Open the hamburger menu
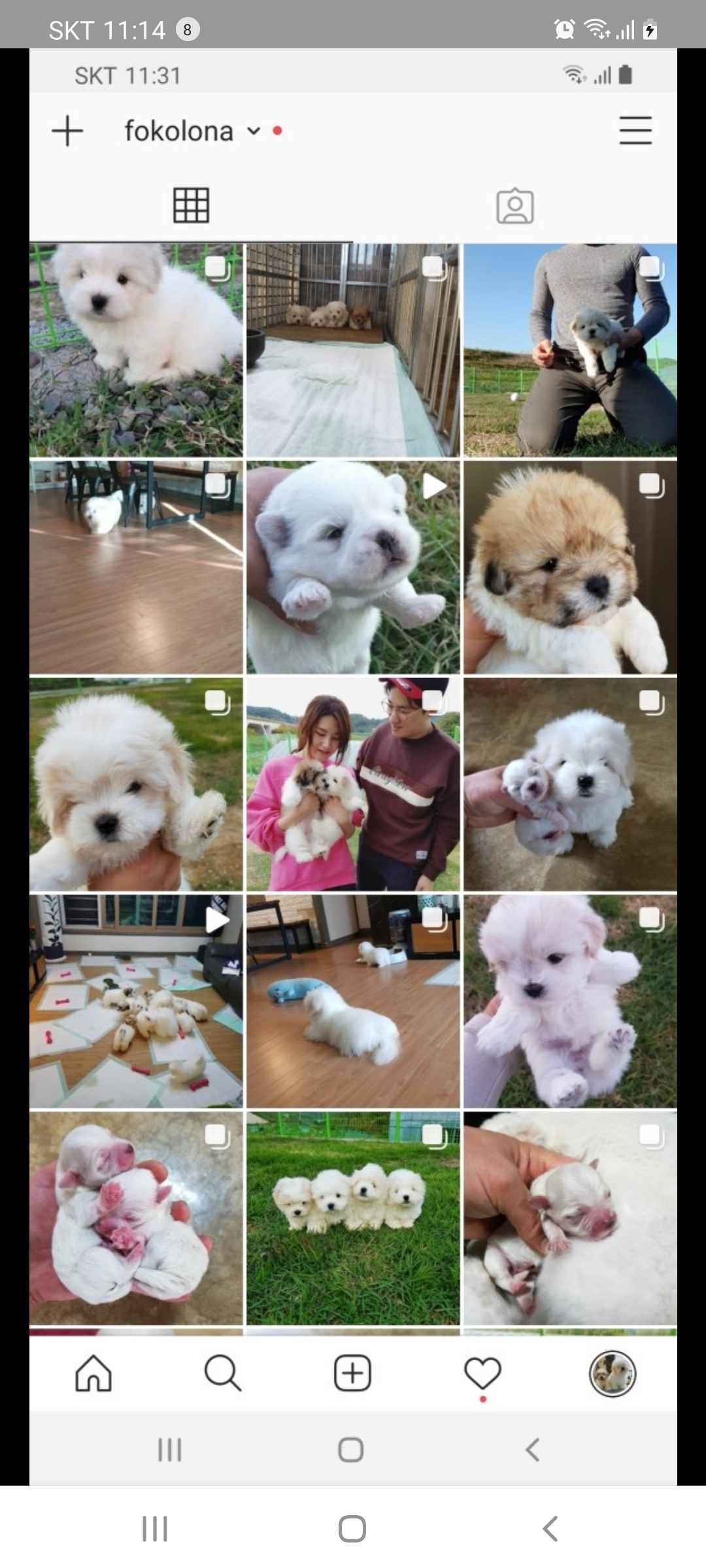 (635, 131)
